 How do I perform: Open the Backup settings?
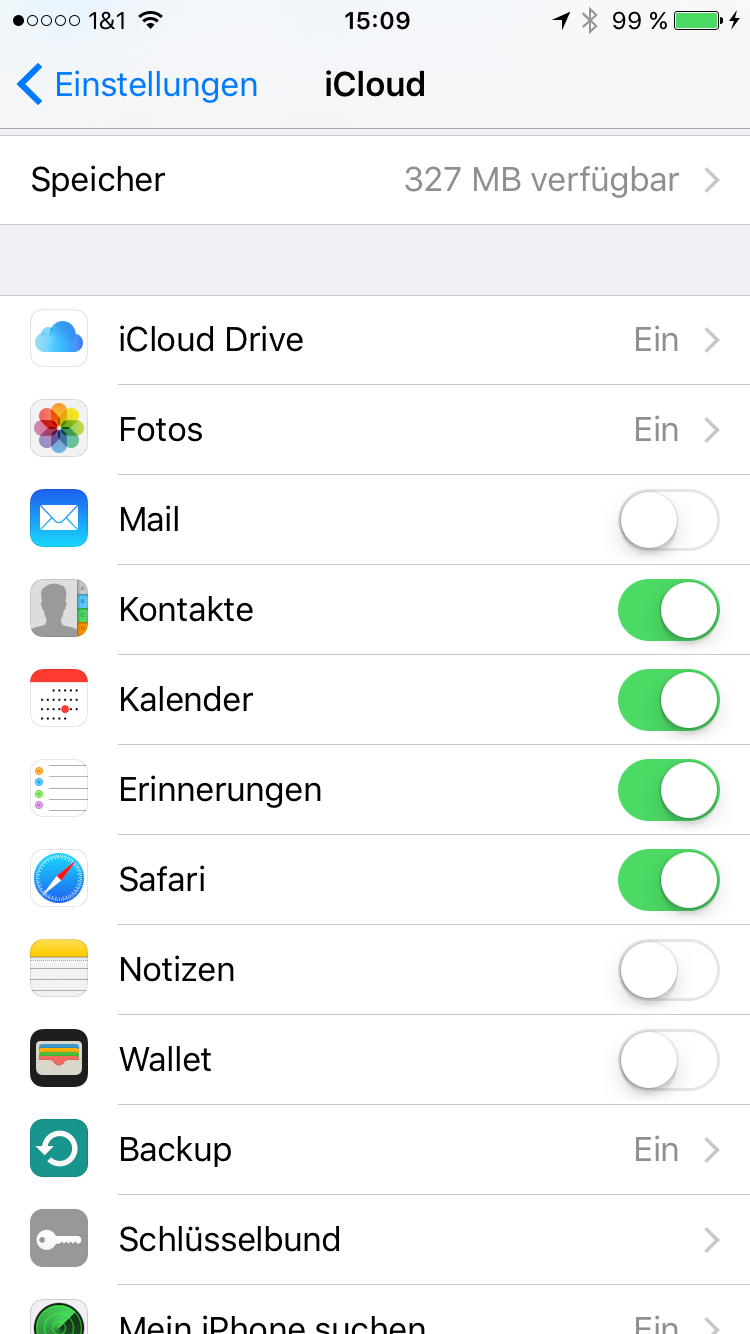[x=375, y=1150]
